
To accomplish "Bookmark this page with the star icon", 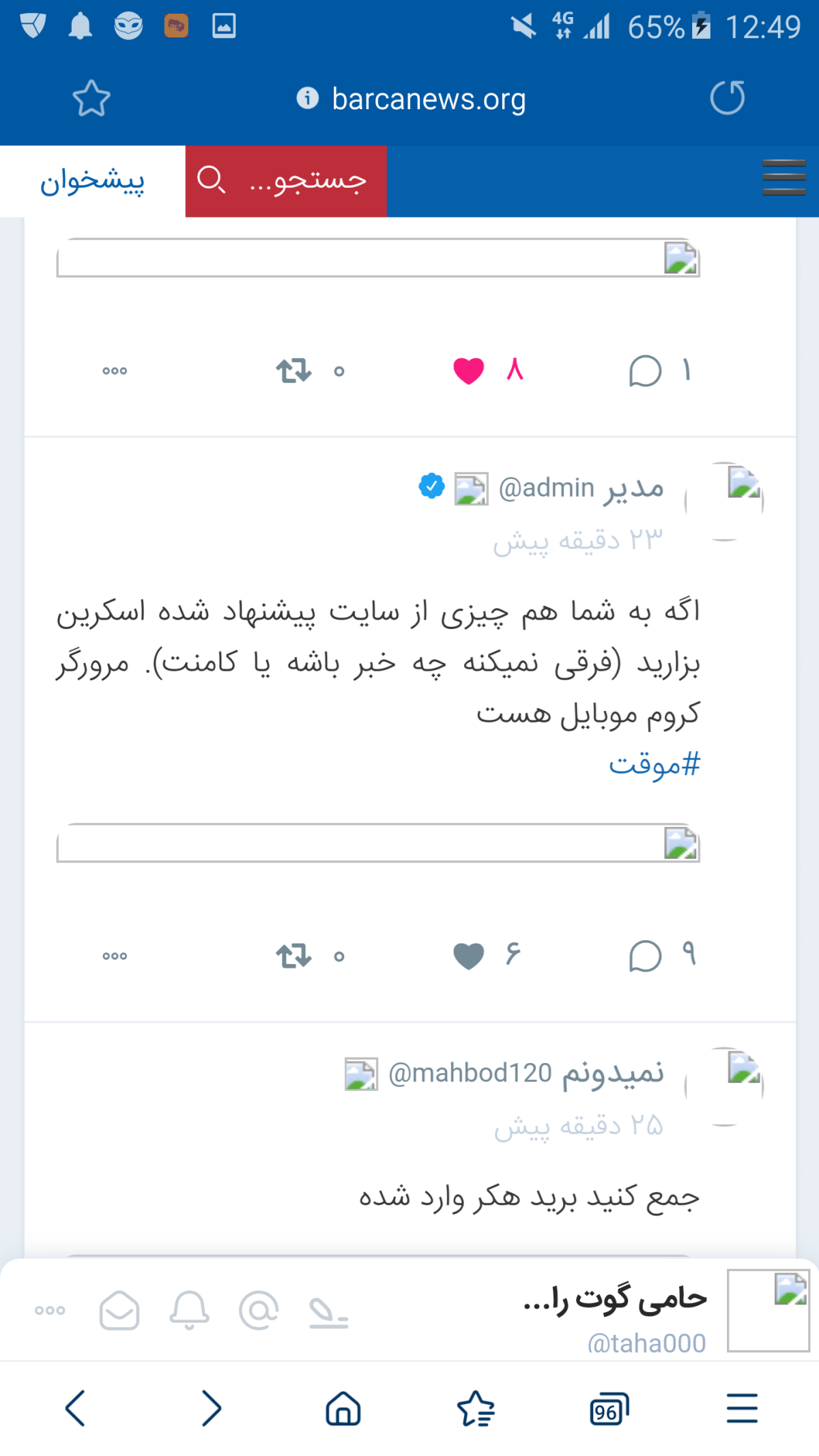I will click(x=91, y=98).
